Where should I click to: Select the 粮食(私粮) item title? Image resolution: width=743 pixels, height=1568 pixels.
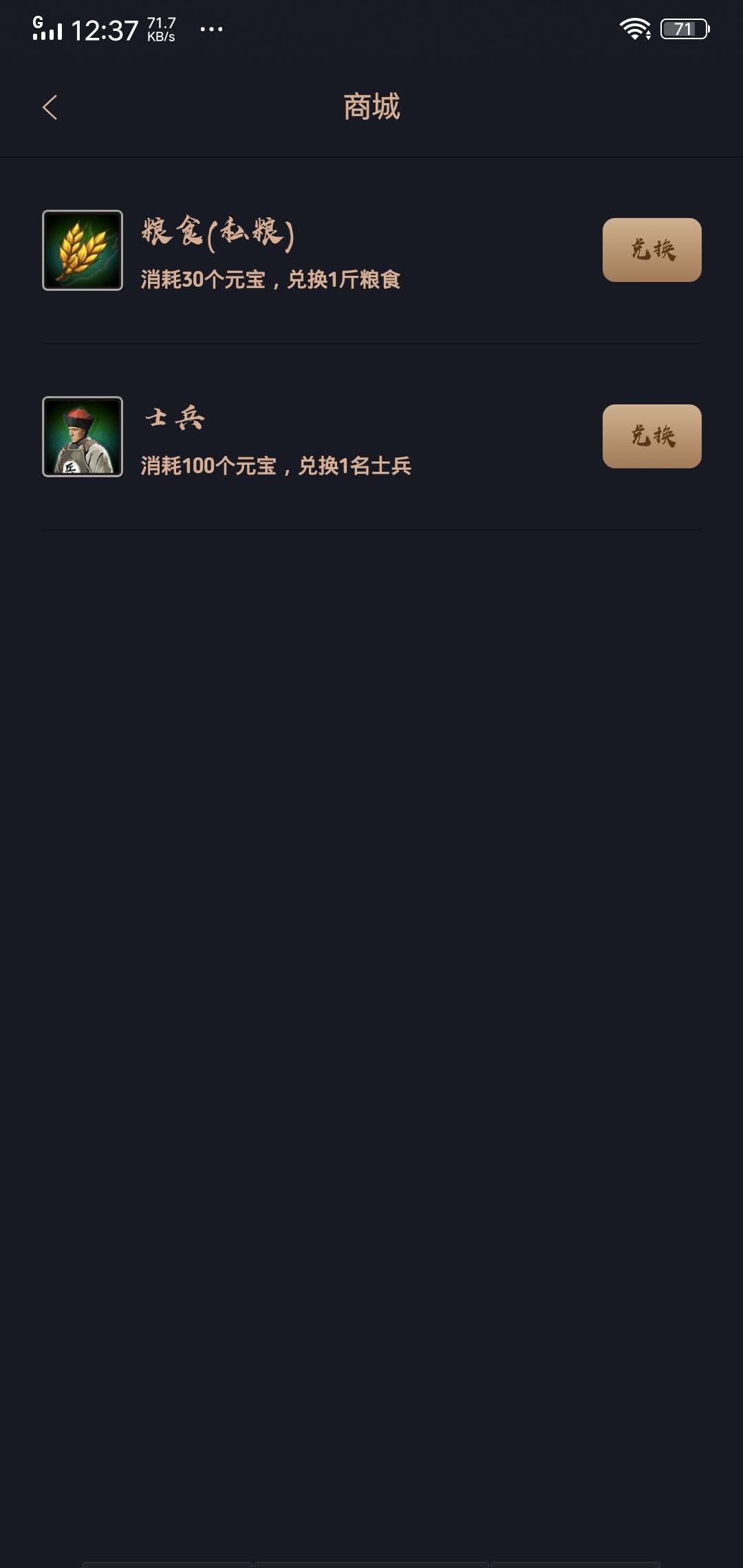pyautogui.click(x=217, y=234)
